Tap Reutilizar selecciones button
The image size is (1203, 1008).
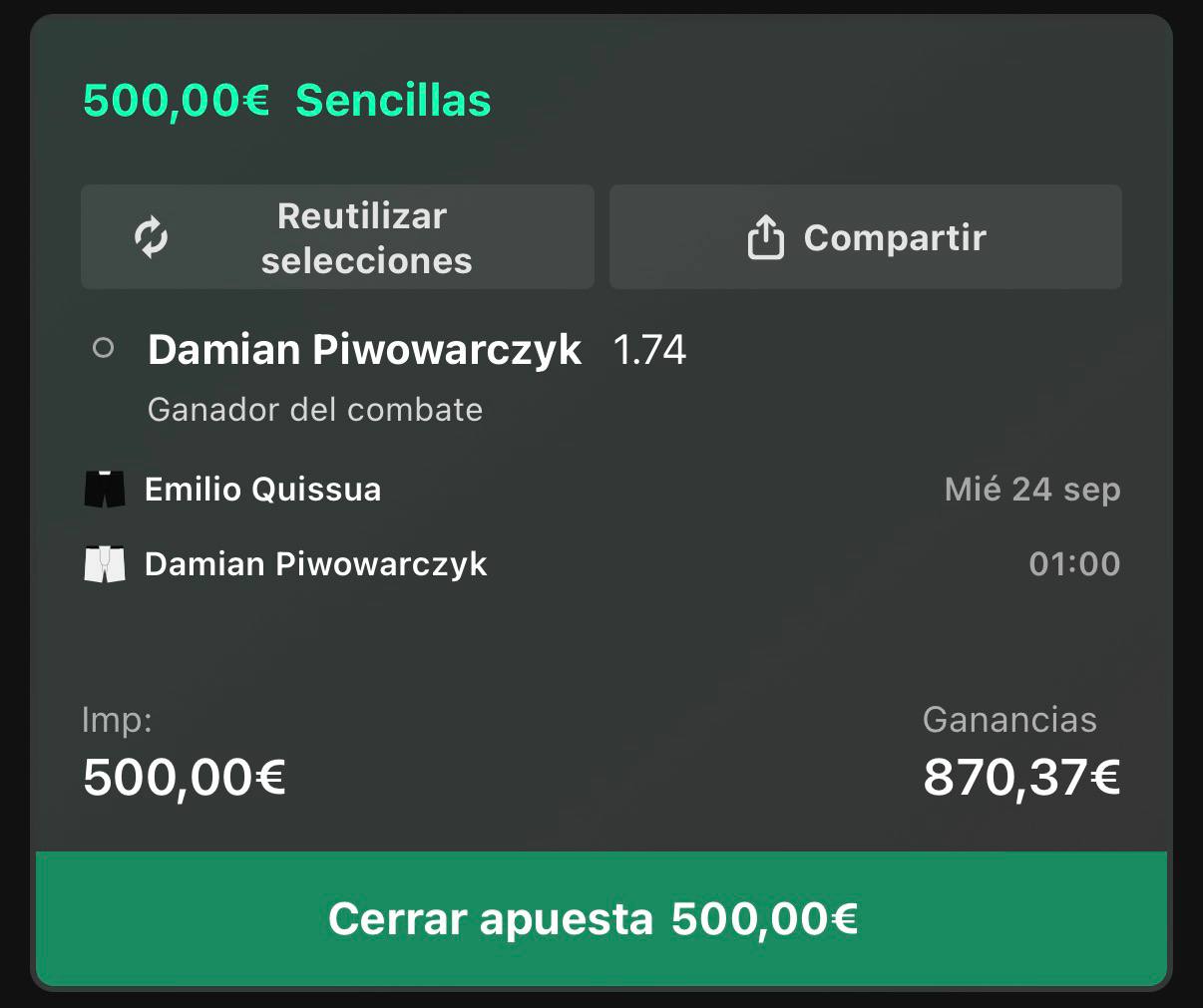pyautogui.click(x=337, y=237)
